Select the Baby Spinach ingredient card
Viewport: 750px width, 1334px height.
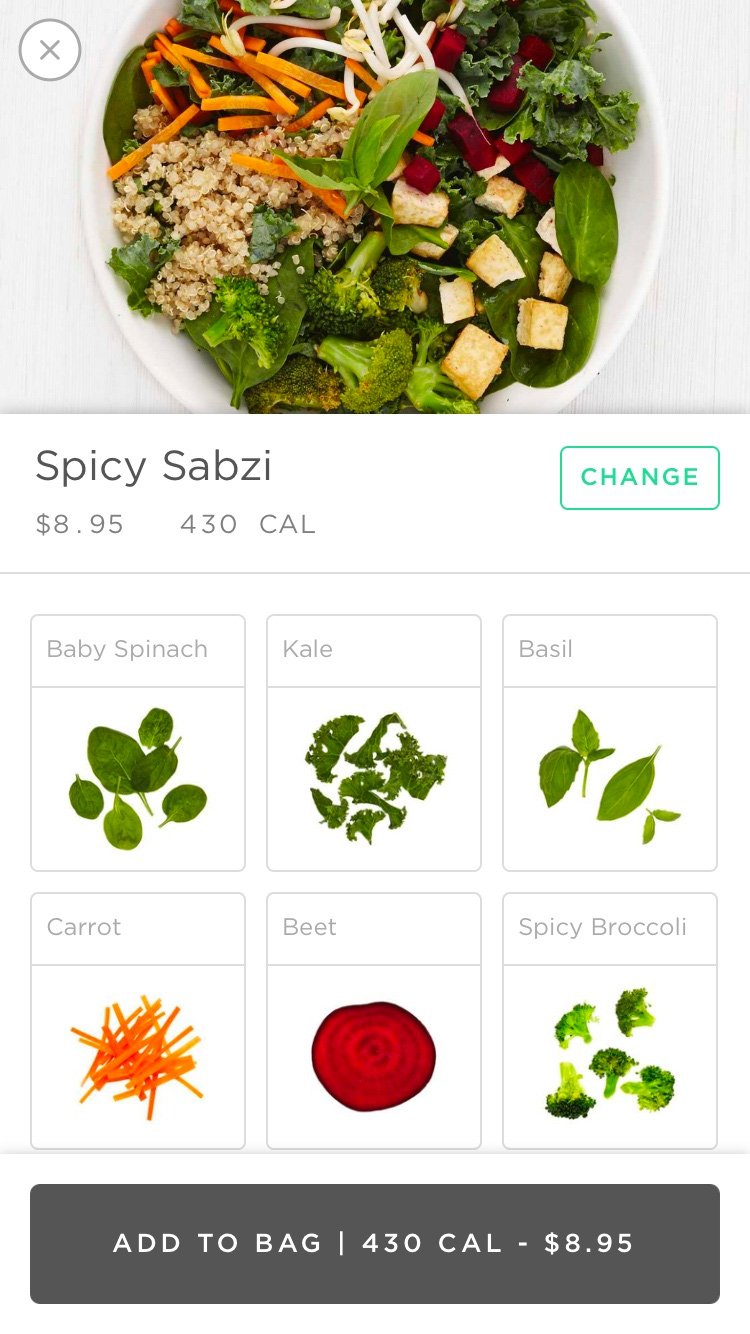coord(138,743)
